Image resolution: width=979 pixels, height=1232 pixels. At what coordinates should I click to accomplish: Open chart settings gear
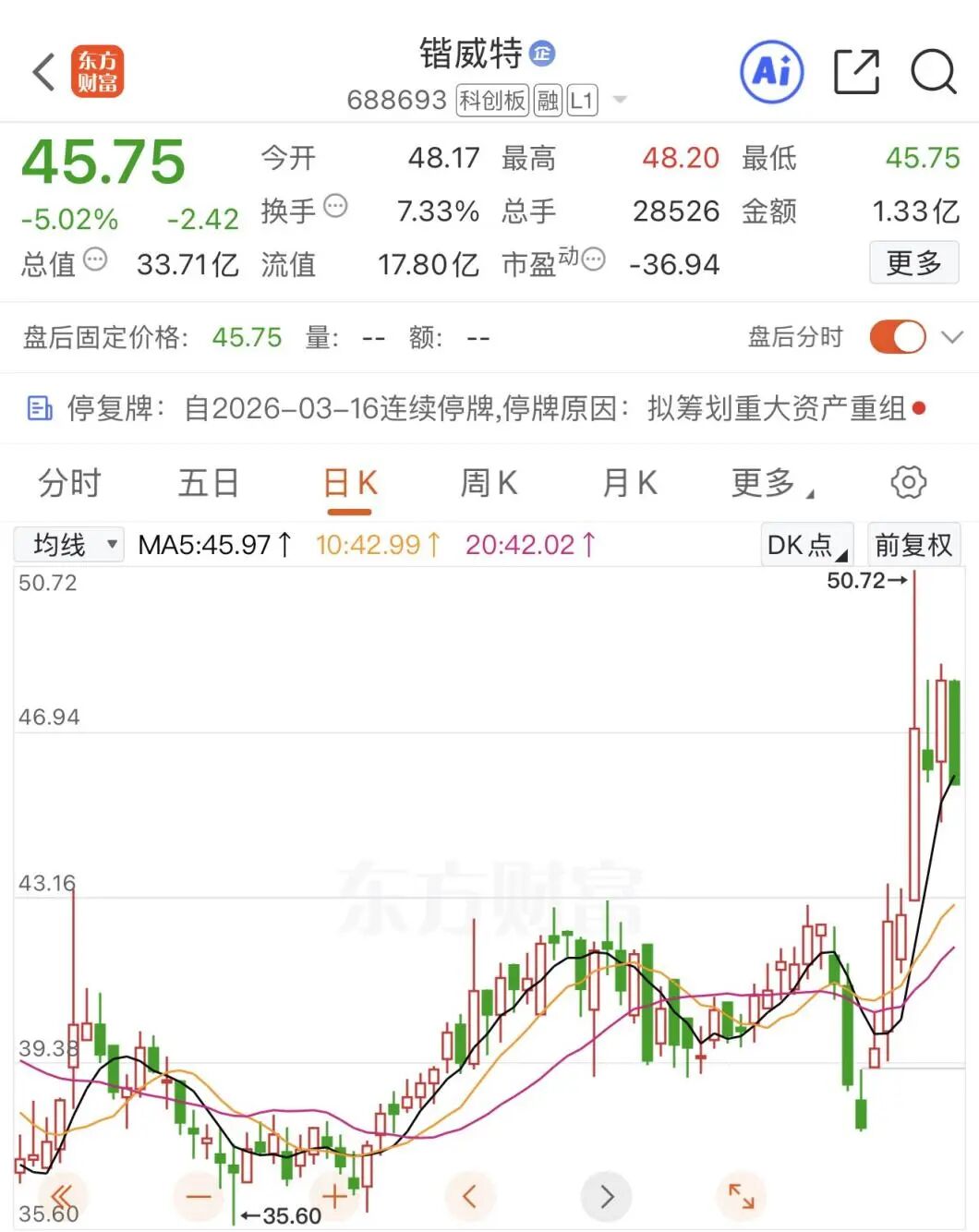[908, 482]
